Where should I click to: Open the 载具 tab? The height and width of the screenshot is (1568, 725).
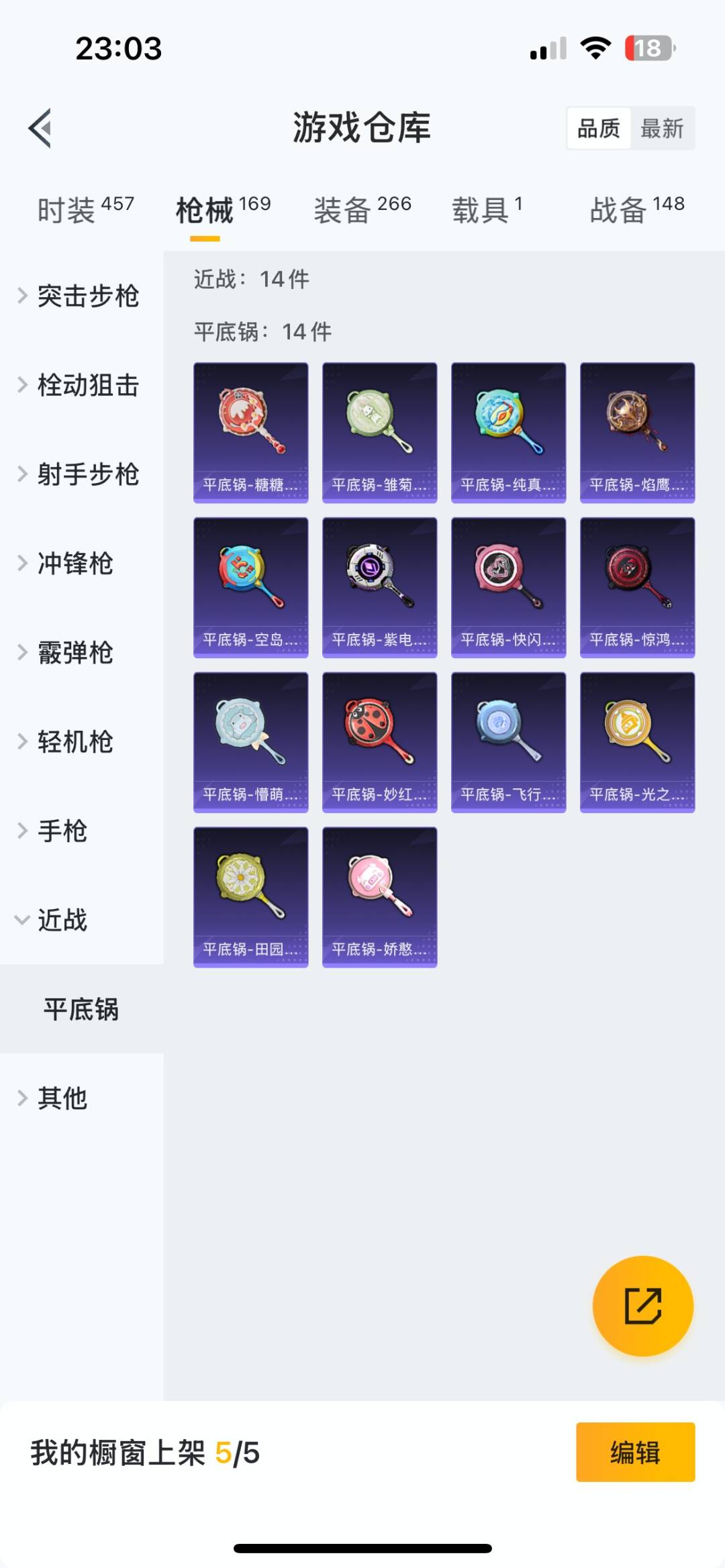coord(486,210)
